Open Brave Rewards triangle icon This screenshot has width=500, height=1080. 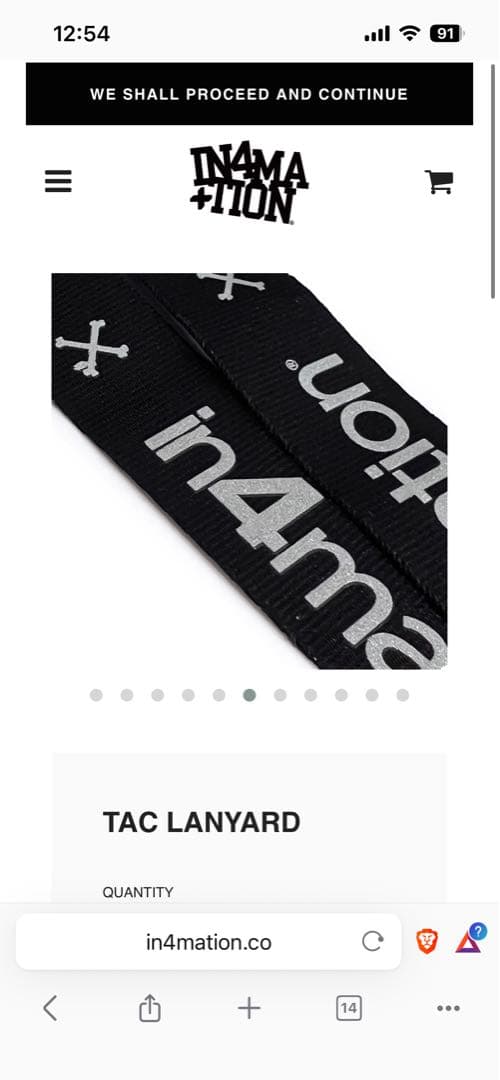(470, 939)
